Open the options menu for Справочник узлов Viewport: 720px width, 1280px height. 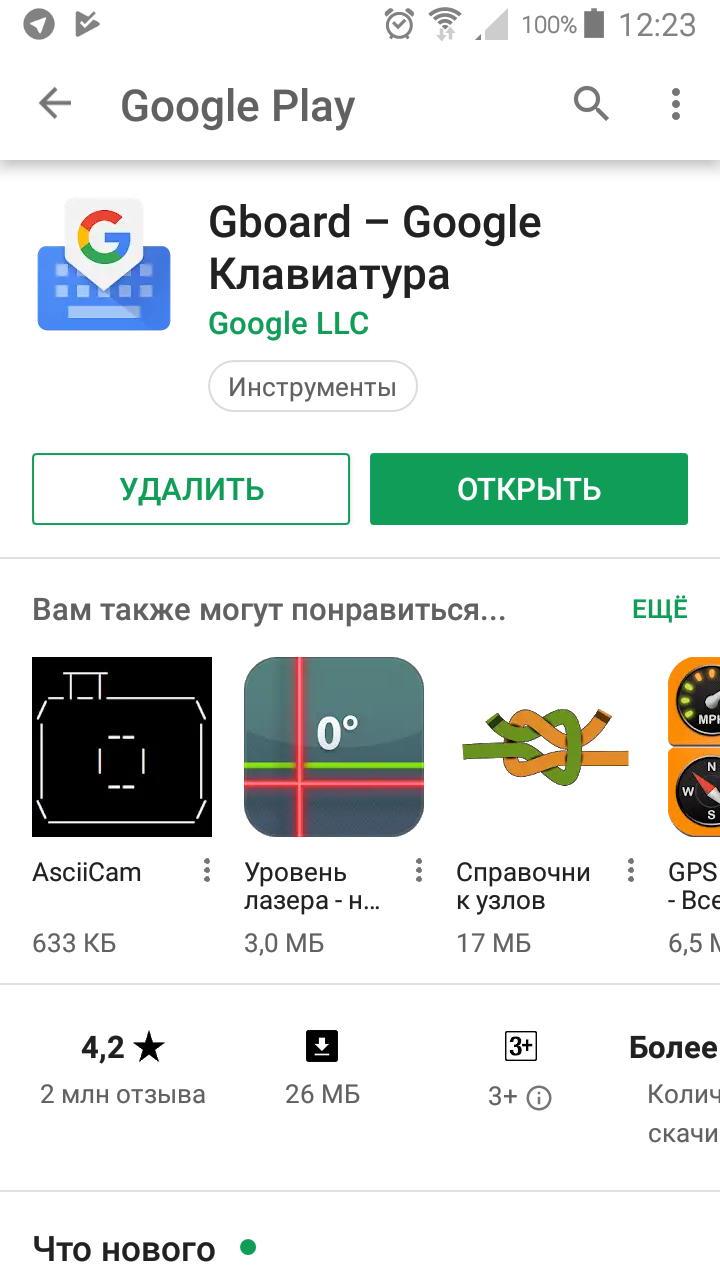tap(631, 871)
